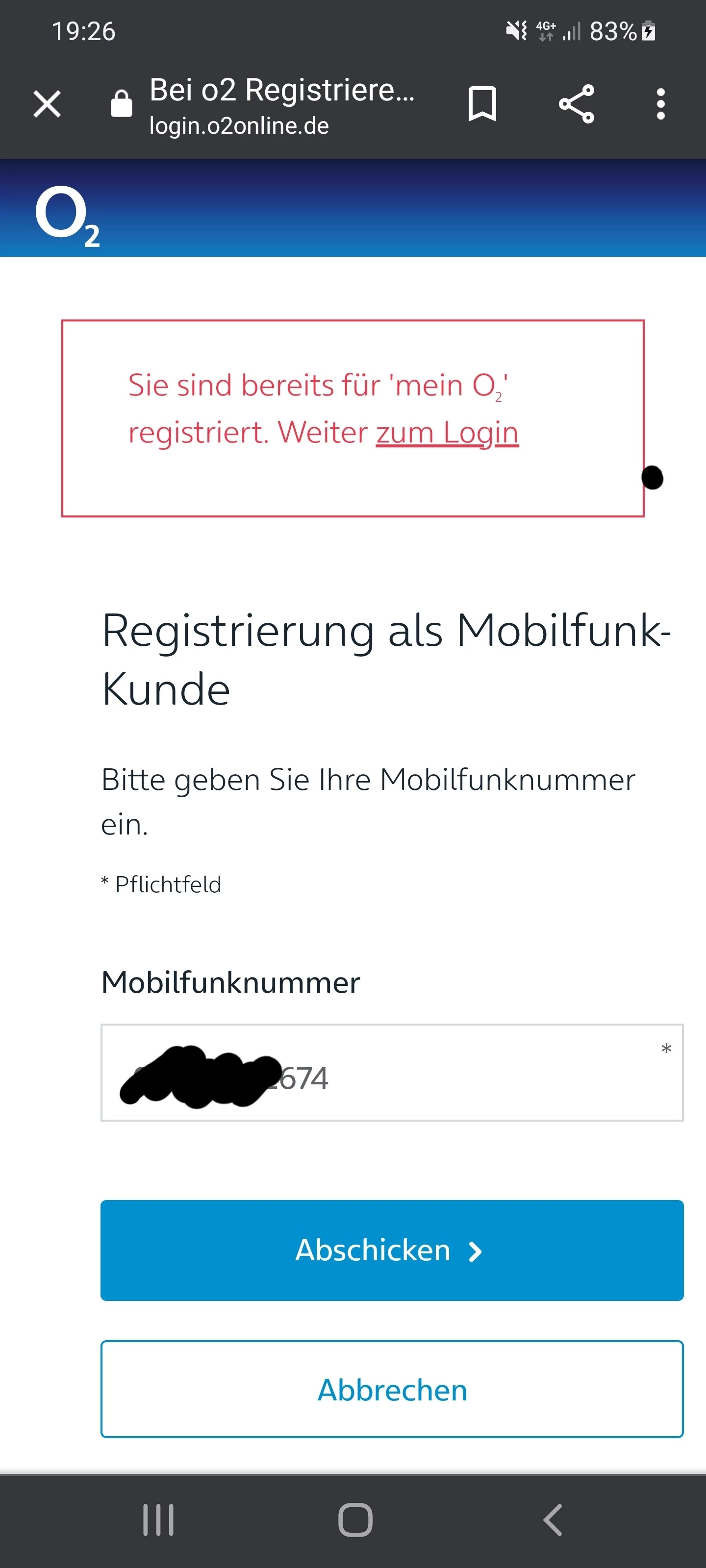Submit with the Abschicken button

392,1250
